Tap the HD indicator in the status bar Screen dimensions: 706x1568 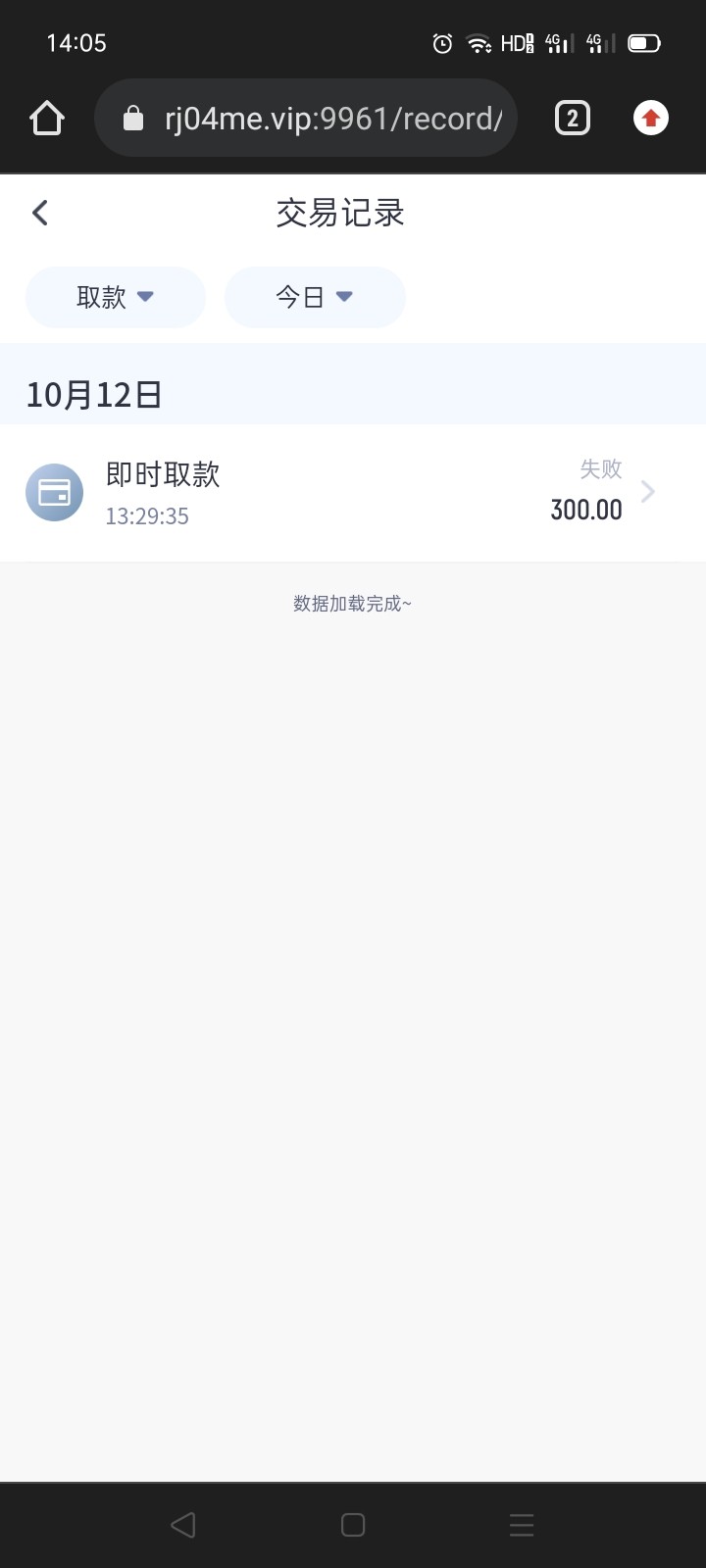514,42
